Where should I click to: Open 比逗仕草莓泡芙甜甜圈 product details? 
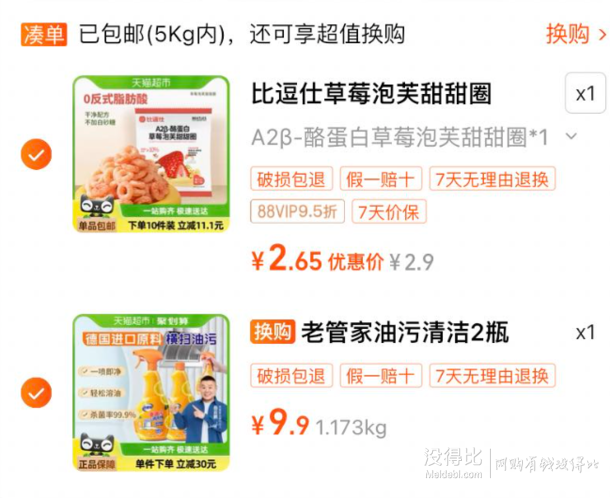[372, 95]
